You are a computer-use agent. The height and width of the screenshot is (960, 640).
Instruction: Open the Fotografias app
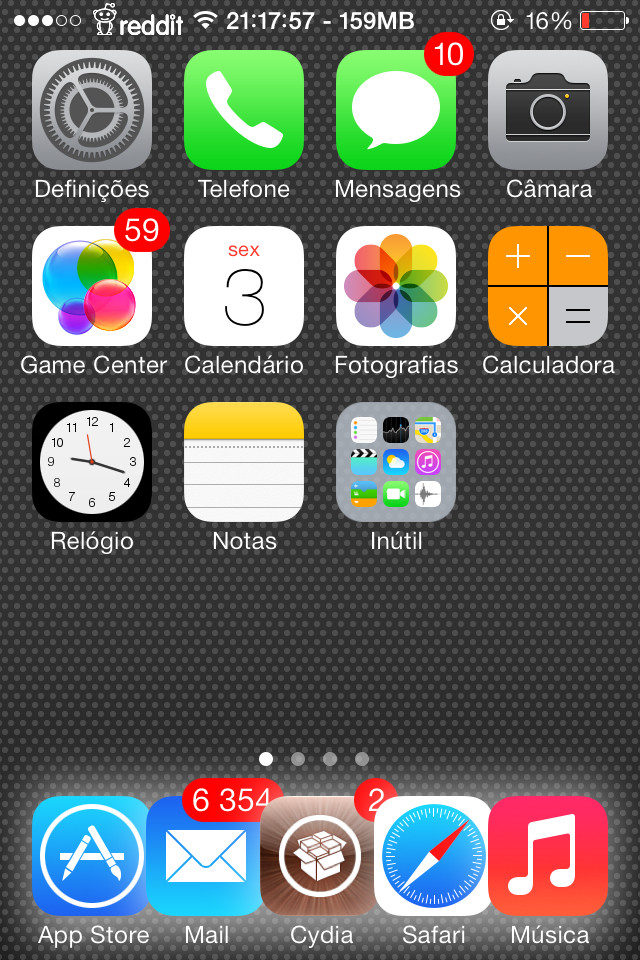click(396, 286)
